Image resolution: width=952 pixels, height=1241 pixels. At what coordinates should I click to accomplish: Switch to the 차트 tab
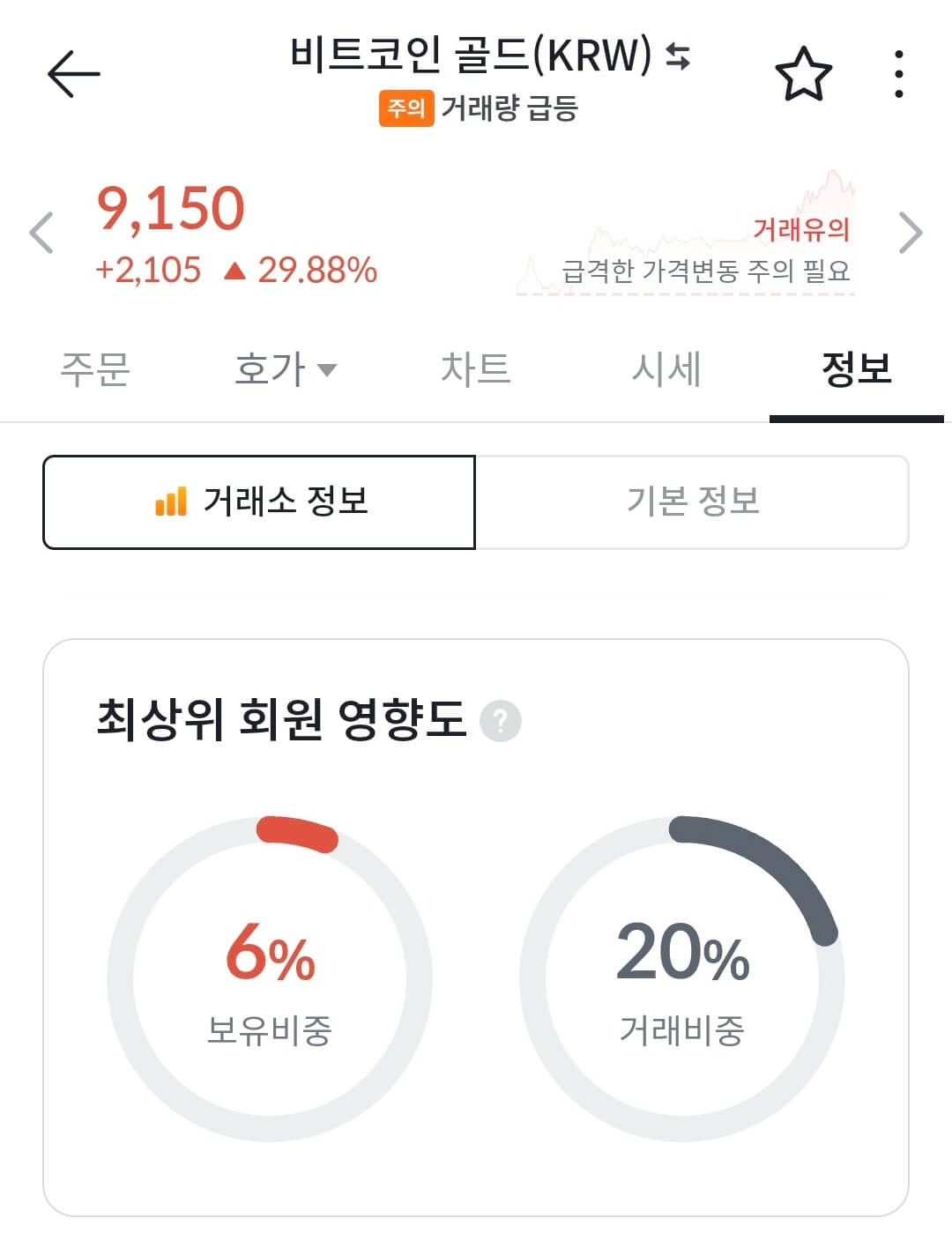pyautogui.click(x=476, y=369)
